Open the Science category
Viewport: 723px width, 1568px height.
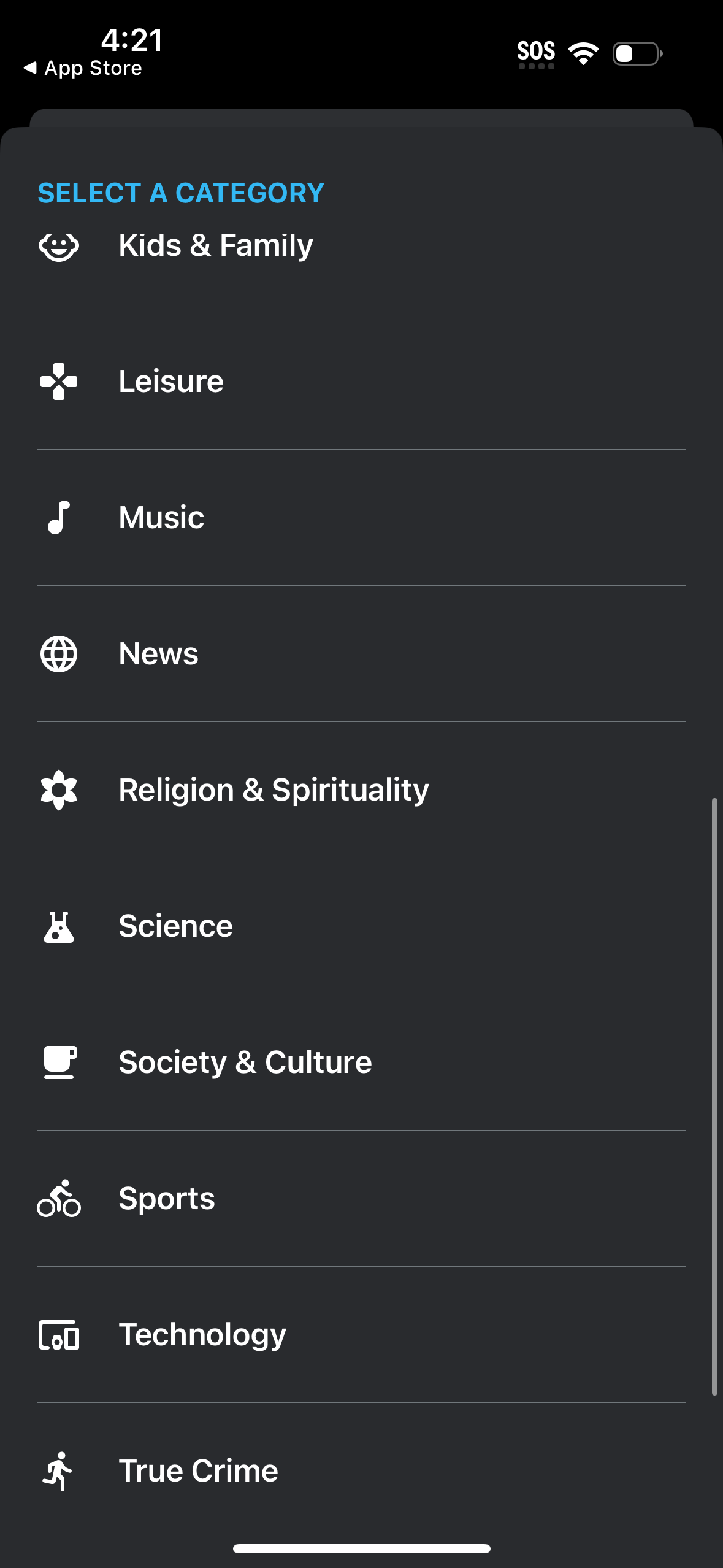(175, 927)
